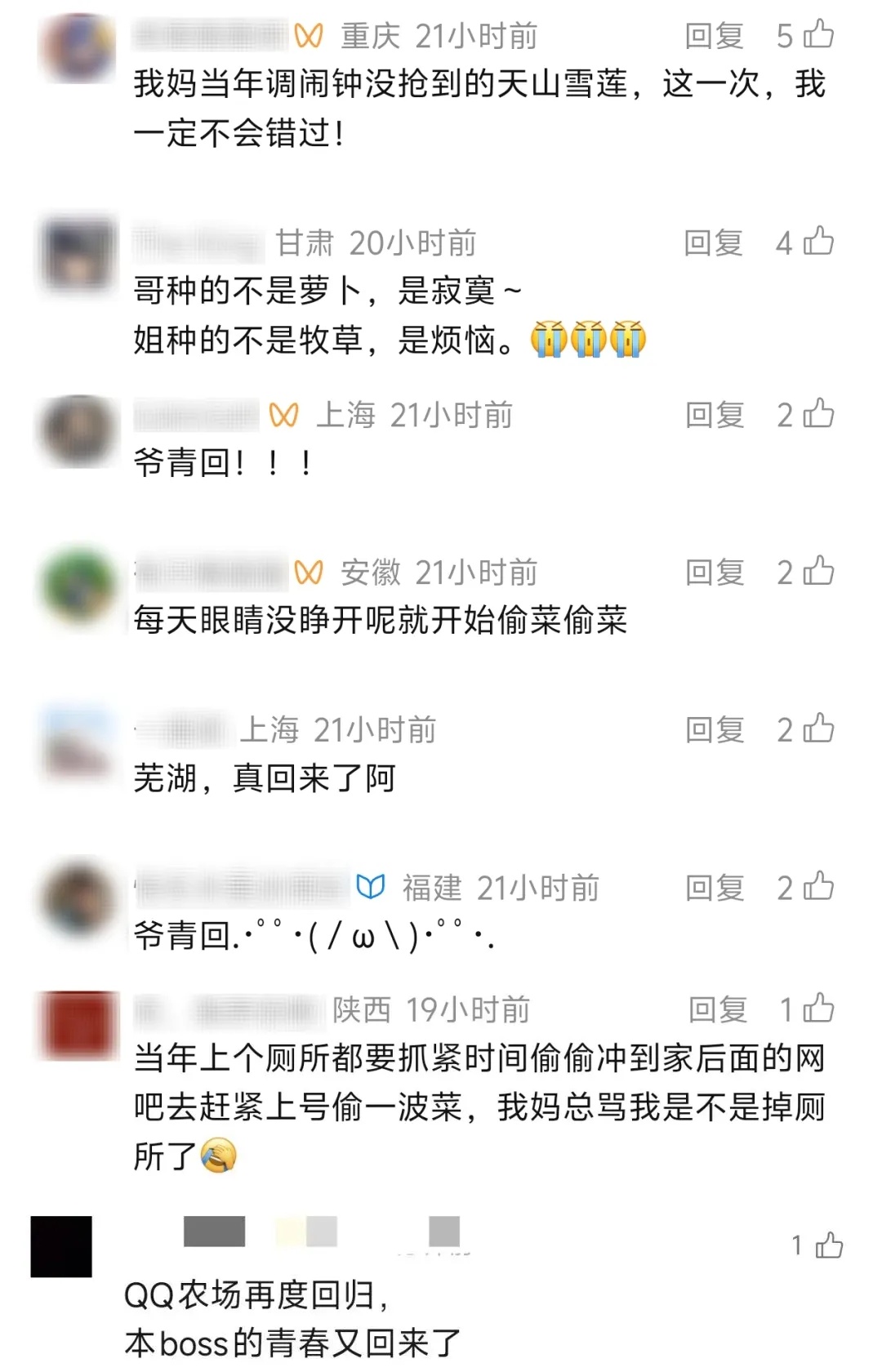Reply to the 甘肃 user's 寂寞 comment
This screenshot has height=1372, width=882.
click(x=713, y=243)
